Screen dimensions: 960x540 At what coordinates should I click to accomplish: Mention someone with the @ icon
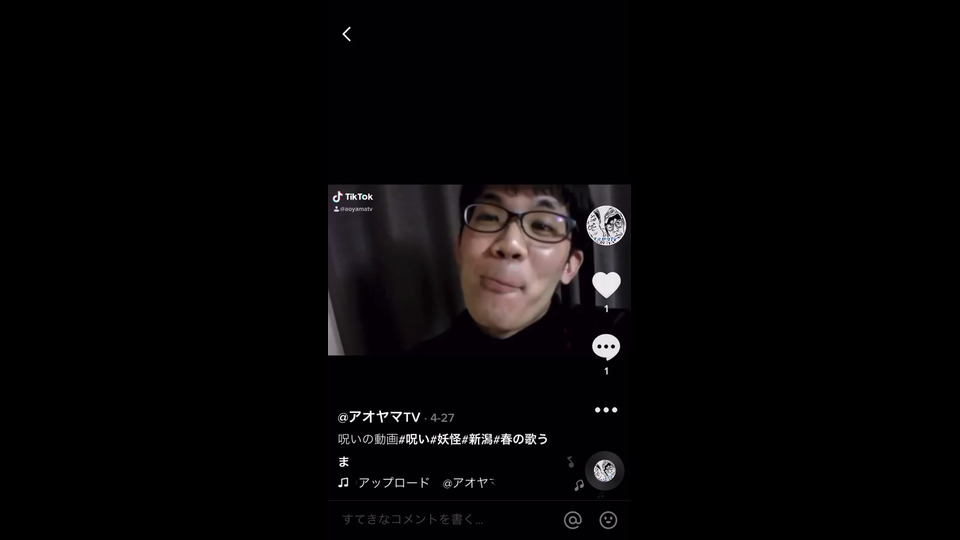click(573, 520)
